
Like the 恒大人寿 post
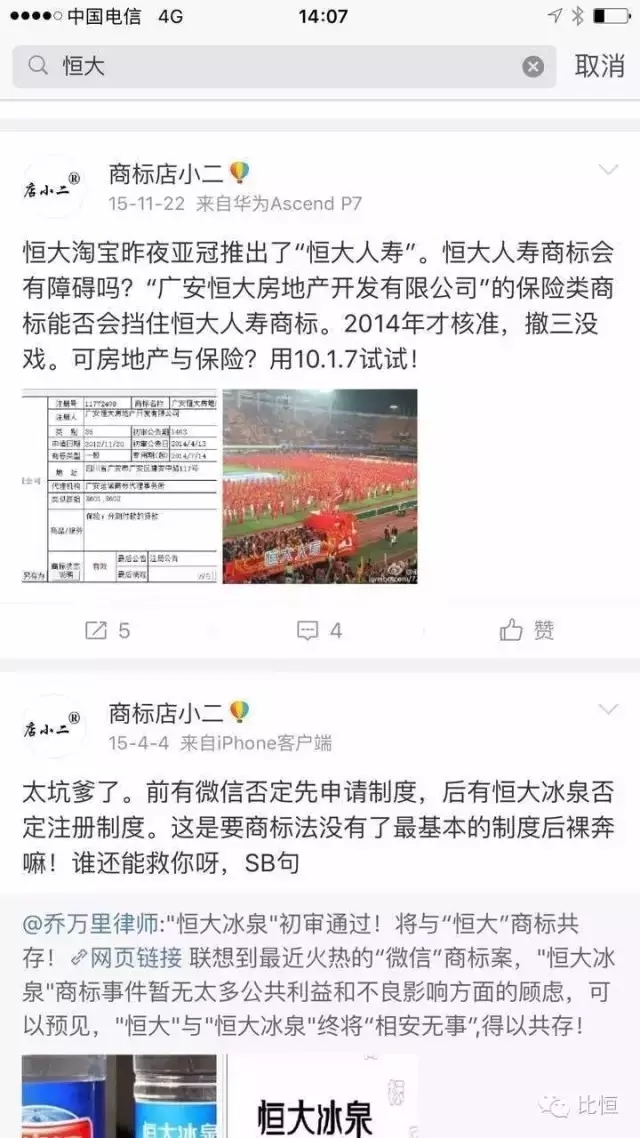[x=527, y=630]
